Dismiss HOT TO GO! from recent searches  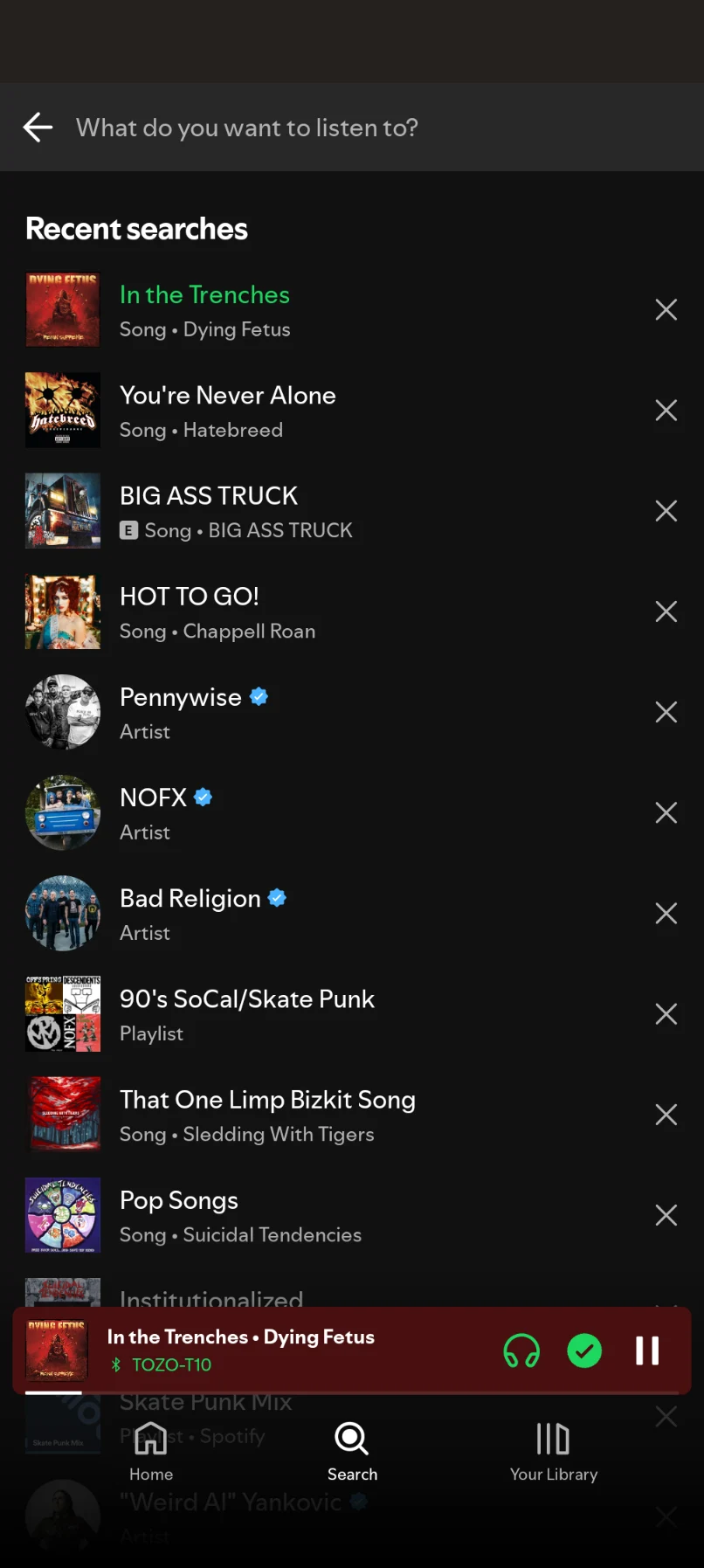coord(666,611)
